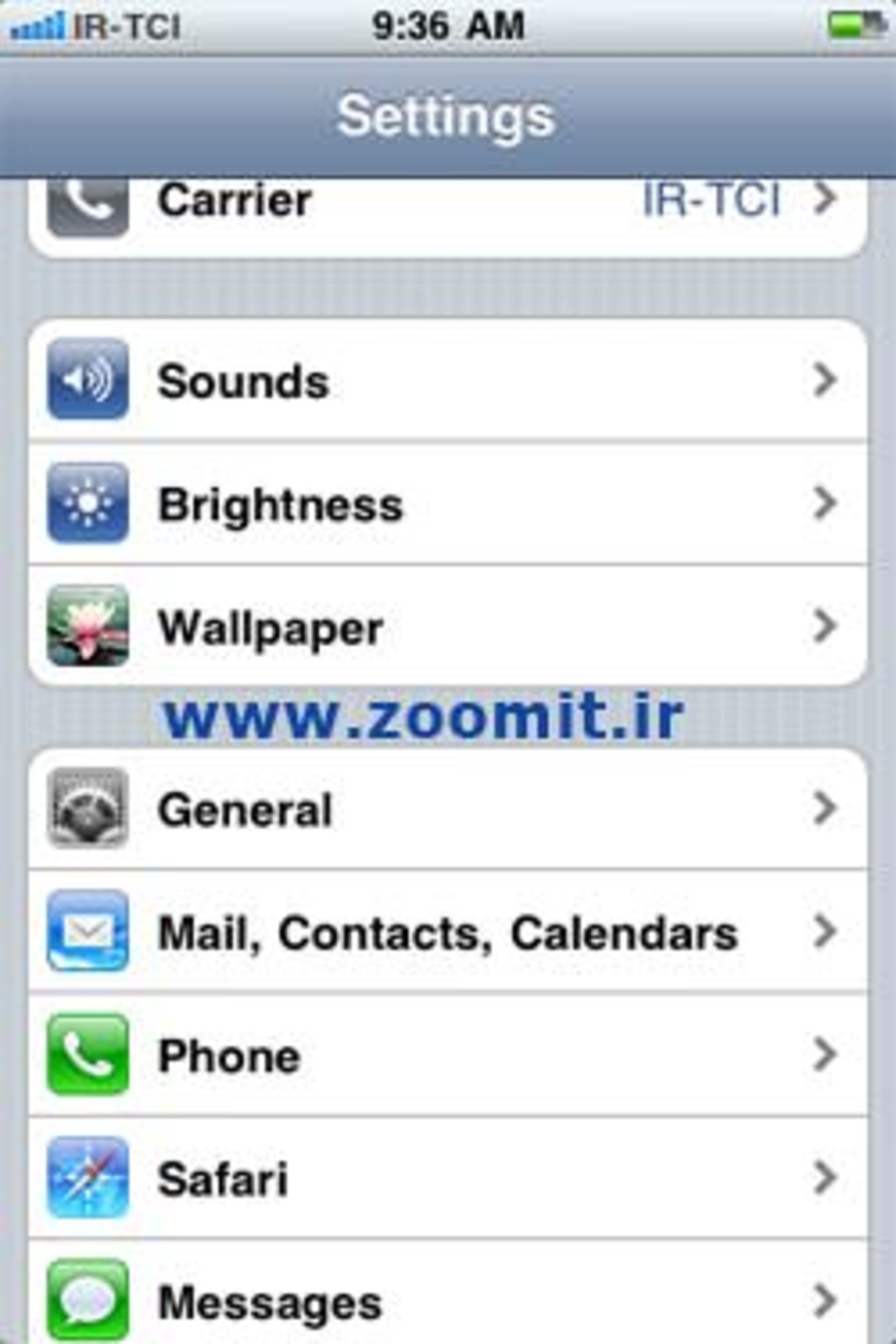Open Mail, Contacts, Calendars settings
Screen dimensions: 896x1344
[x=448, y=932]
